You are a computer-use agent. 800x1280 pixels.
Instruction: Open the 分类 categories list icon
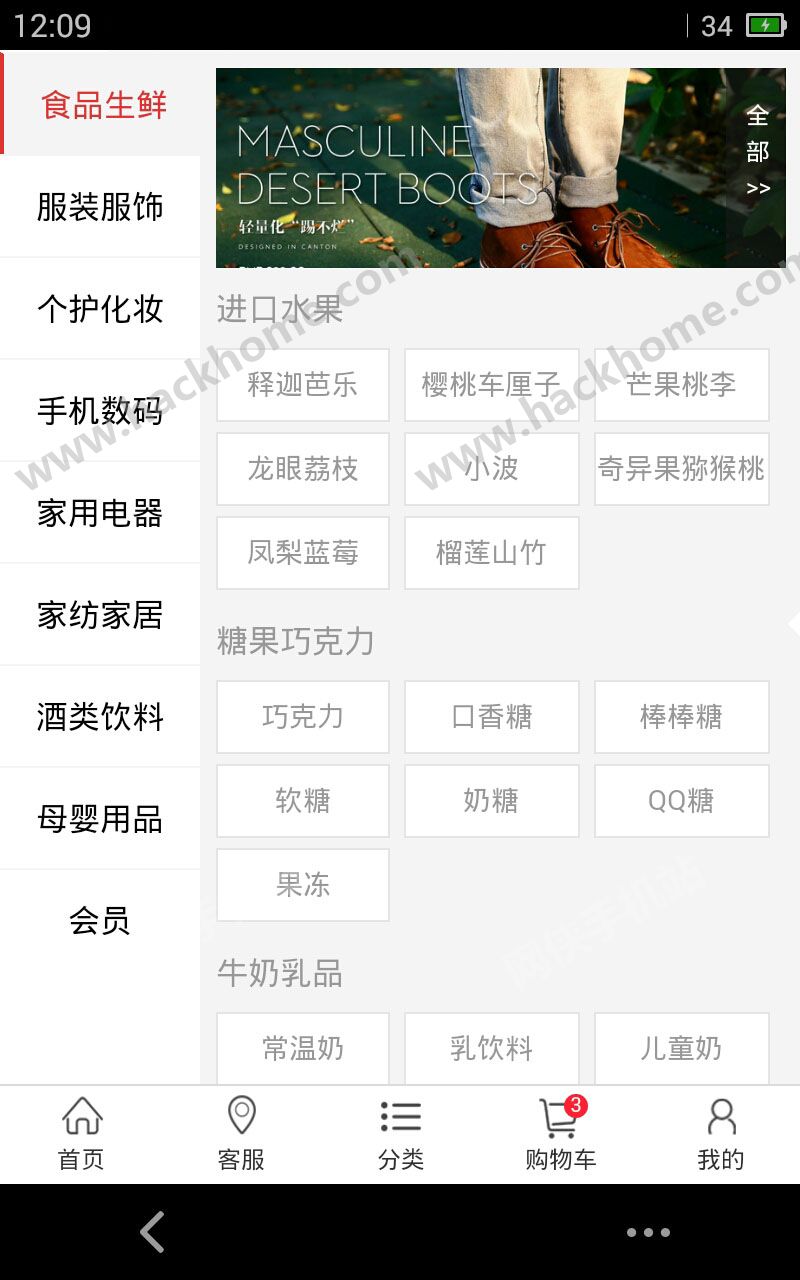point(400,1133)
